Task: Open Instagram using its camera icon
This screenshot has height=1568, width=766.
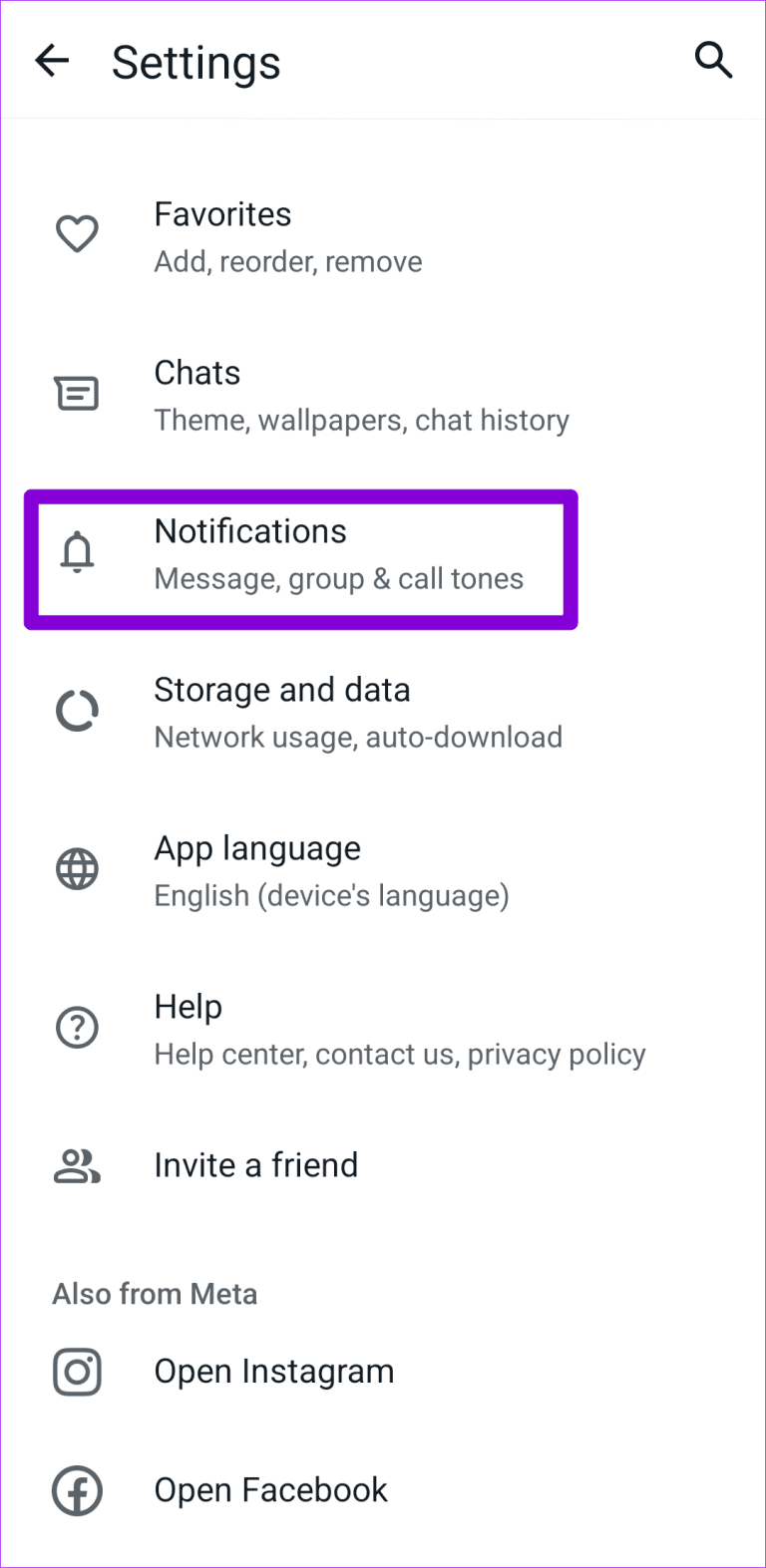Action: (x=77, y=1372)
